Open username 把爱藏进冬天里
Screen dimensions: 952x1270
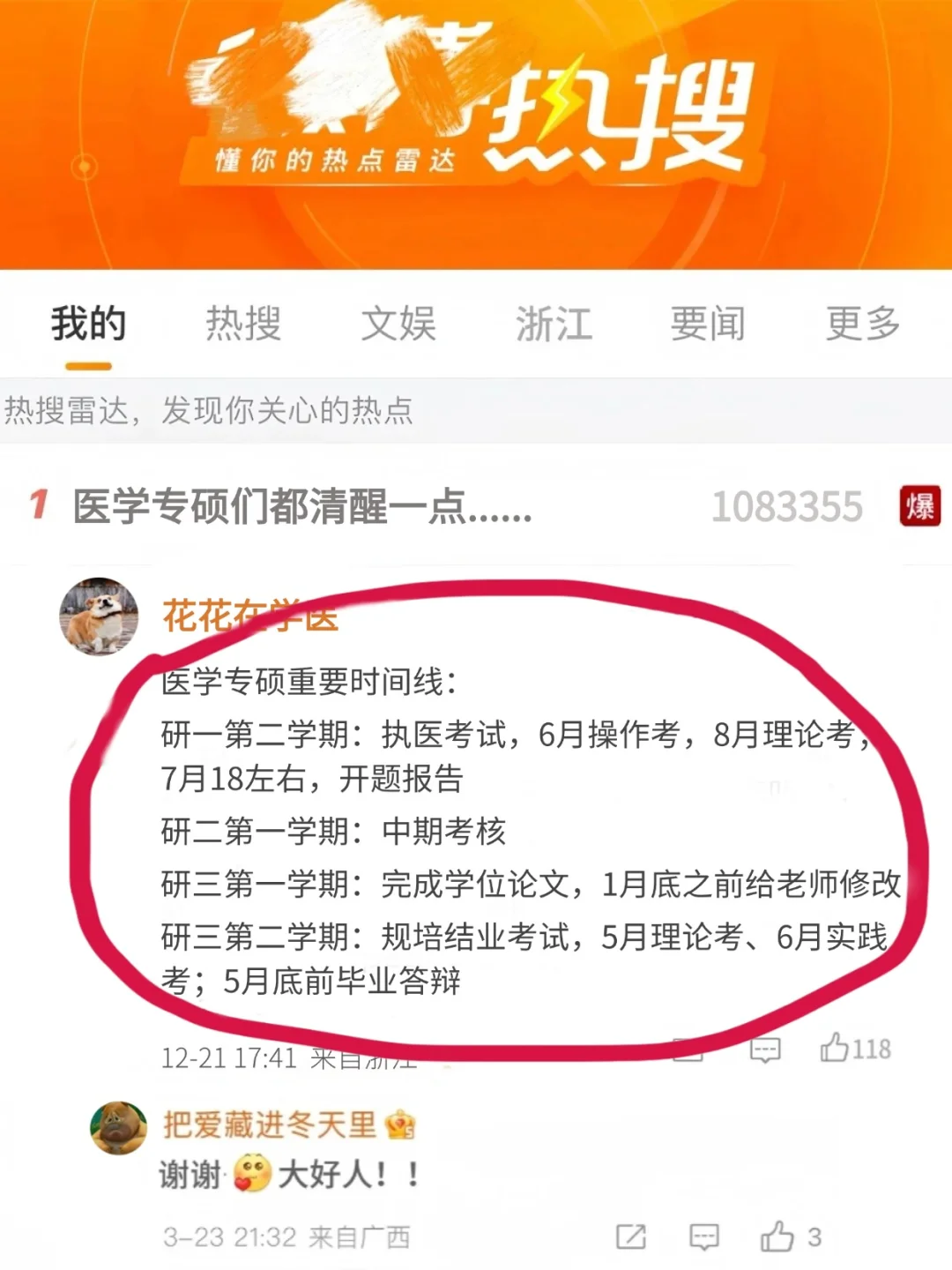tap(269, 1124)
